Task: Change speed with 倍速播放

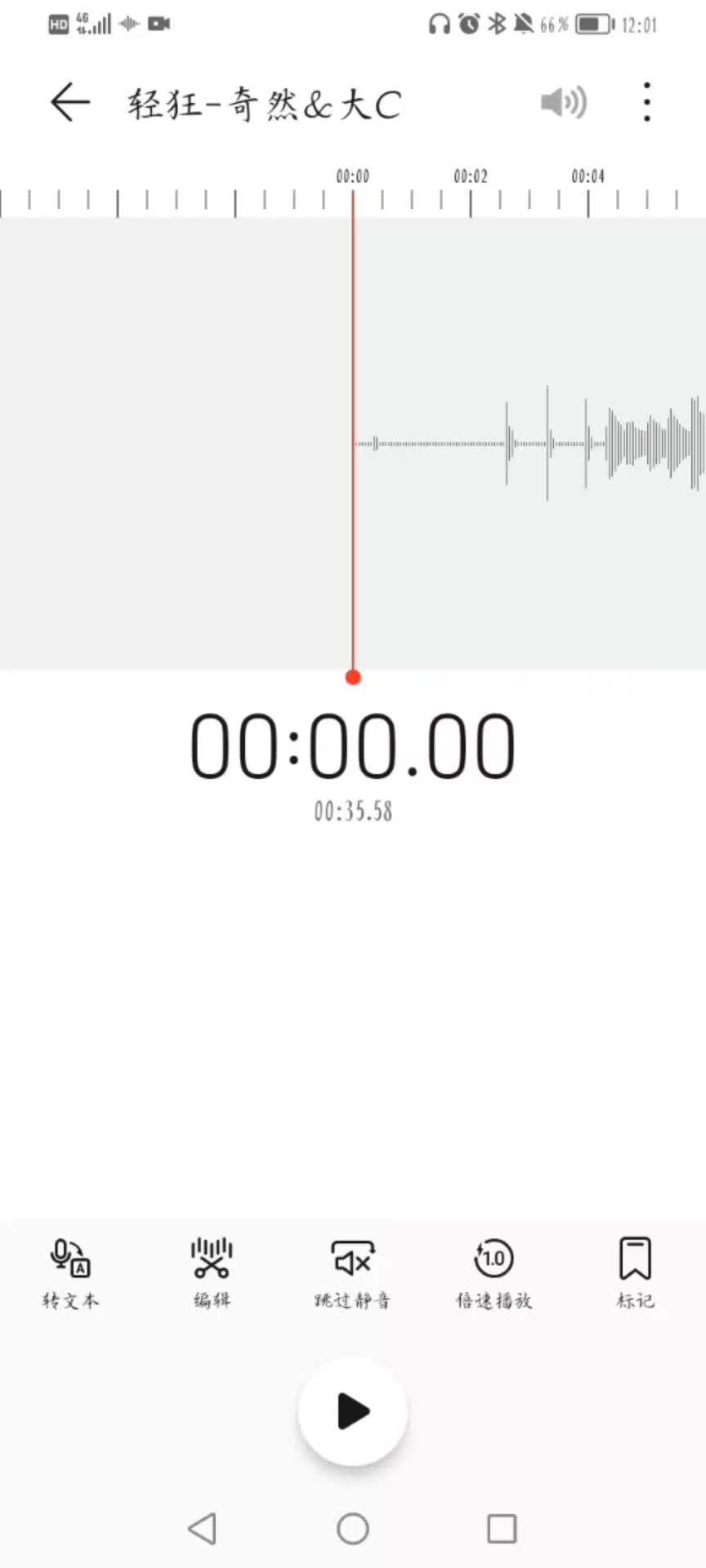Action: coord(494,1272)
